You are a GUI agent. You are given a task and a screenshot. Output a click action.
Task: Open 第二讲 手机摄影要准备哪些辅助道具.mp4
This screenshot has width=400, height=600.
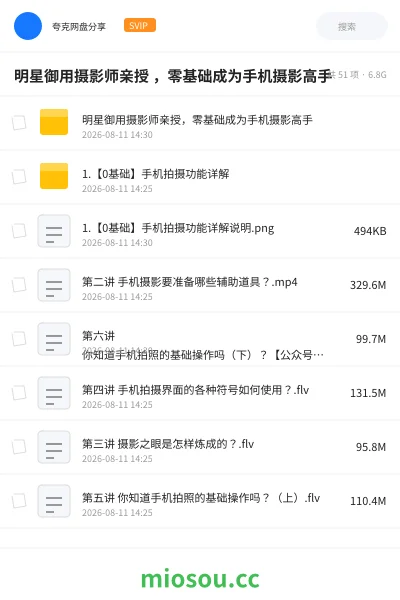pyautogui.click(x=200, y=285)
